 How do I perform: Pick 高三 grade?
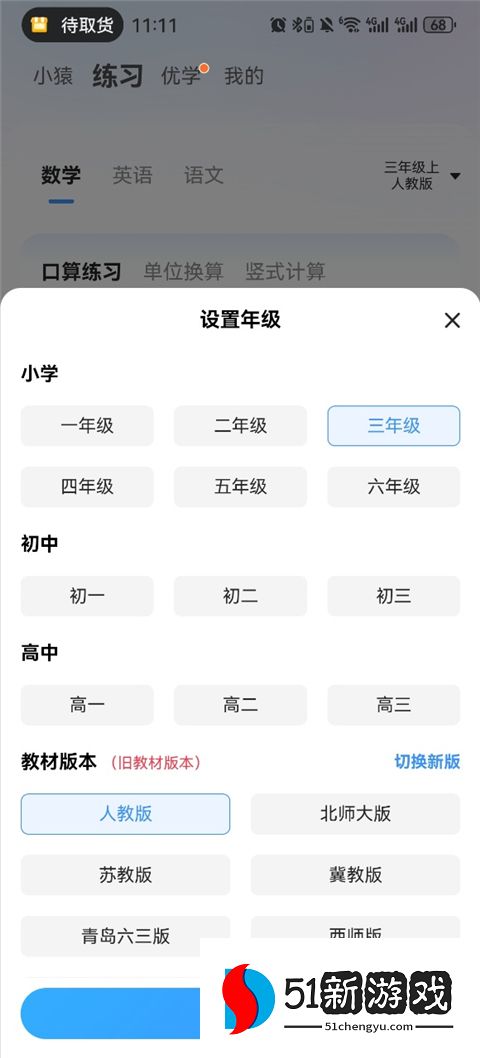(x=394, y=705)
